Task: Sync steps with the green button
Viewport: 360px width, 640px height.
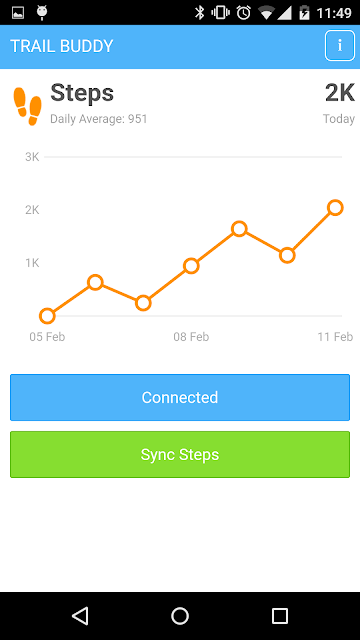Action: (x=180, y=454)
